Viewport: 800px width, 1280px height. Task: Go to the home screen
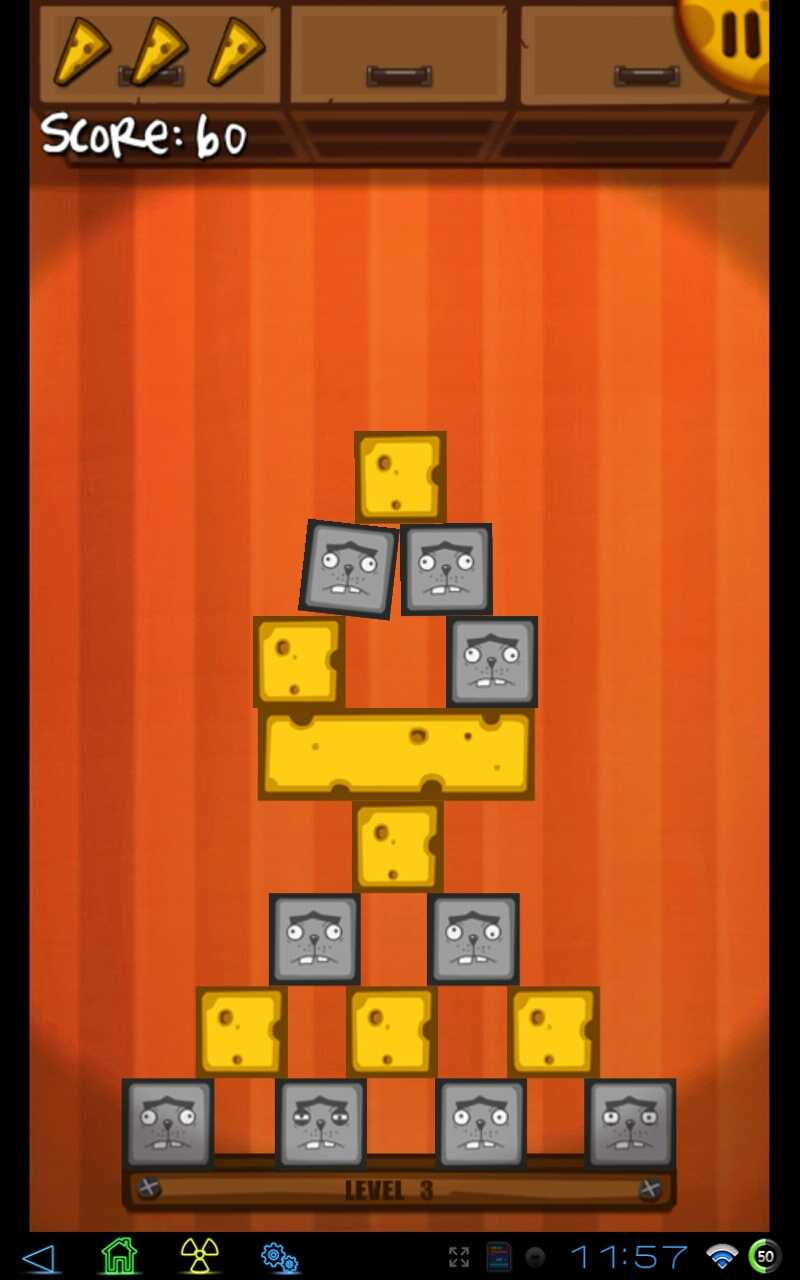119,1256
